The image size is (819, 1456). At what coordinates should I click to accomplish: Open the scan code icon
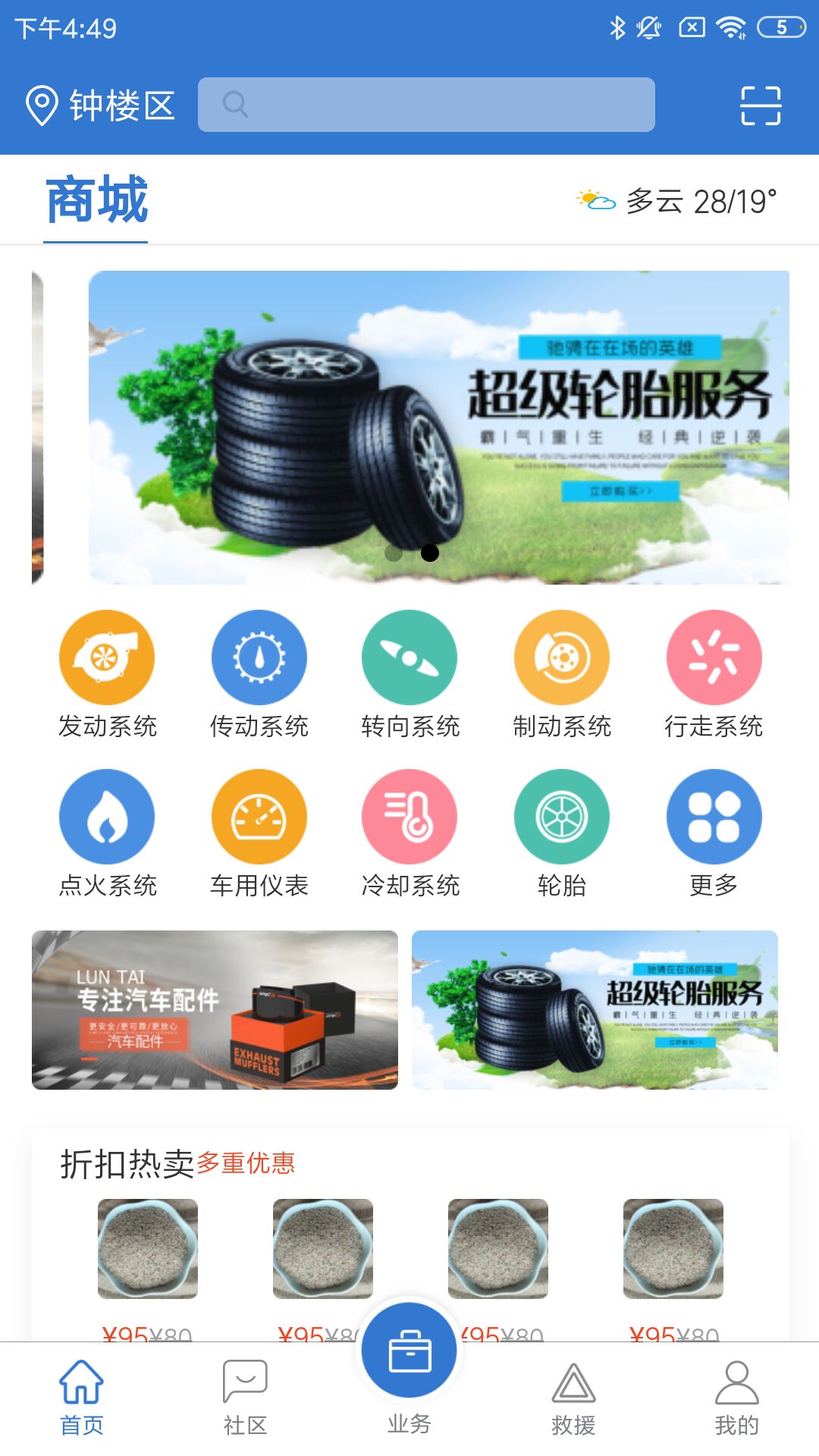[x=760, y=105]
